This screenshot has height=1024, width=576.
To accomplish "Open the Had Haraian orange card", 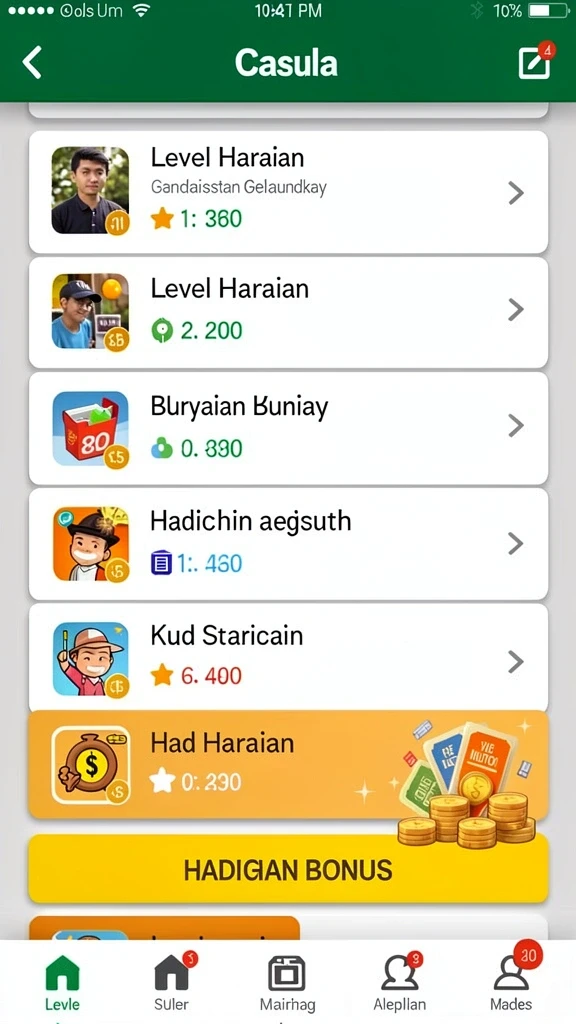I will (x=288, y=764).
